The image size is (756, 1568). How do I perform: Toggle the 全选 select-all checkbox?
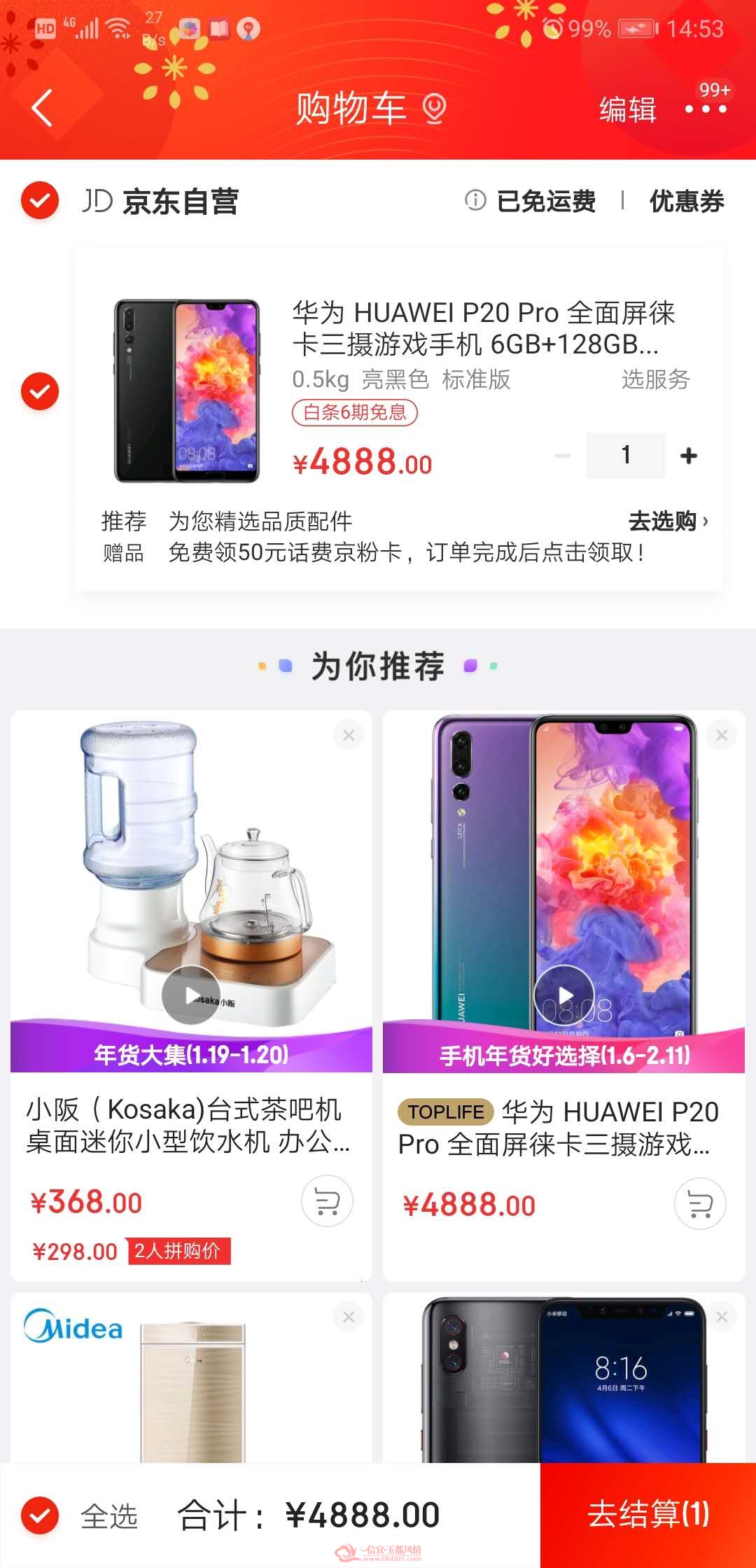(x=40, y=1515)
